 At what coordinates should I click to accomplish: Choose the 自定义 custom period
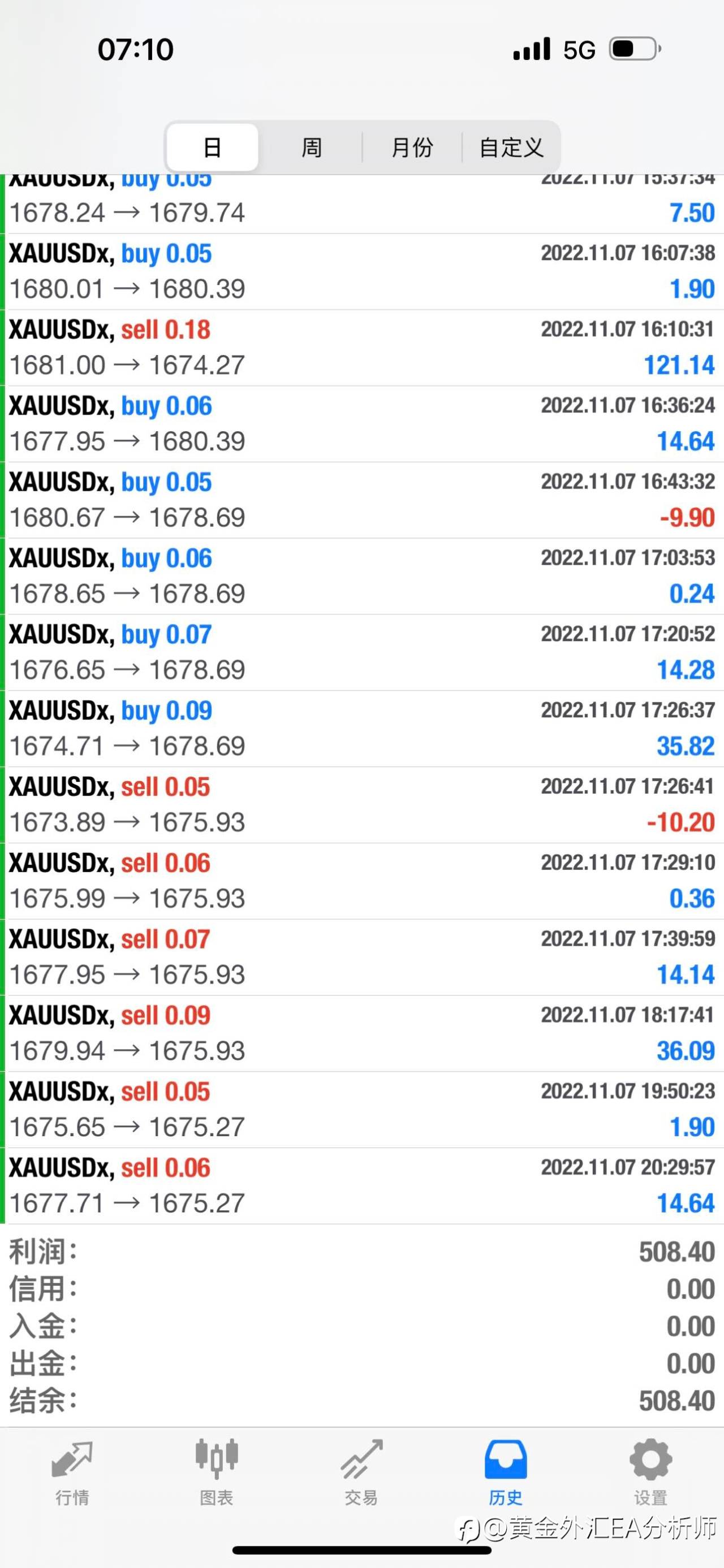tap(511, 148)
